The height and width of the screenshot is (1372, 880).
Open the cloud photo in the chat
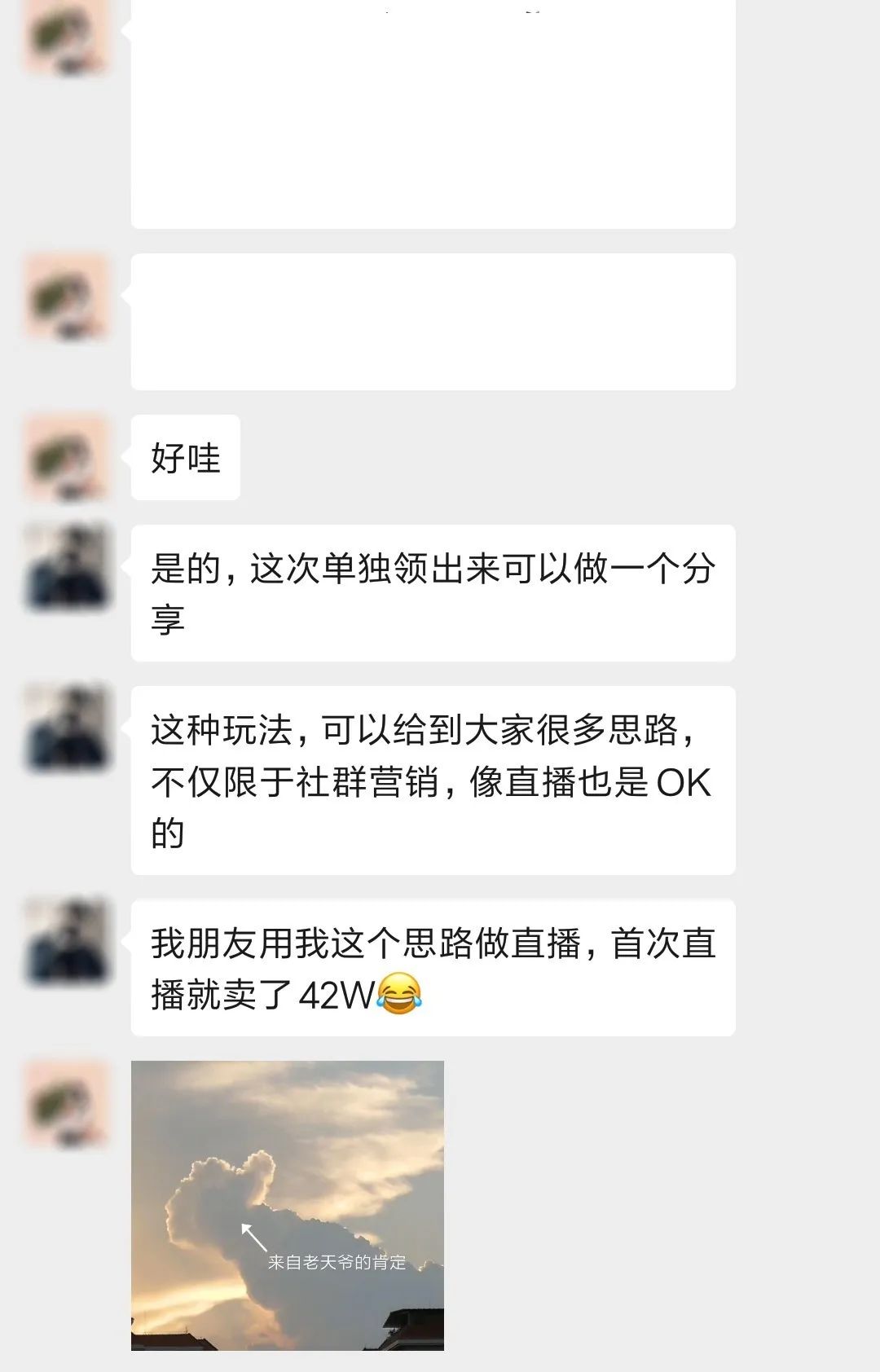(287, 1204)
